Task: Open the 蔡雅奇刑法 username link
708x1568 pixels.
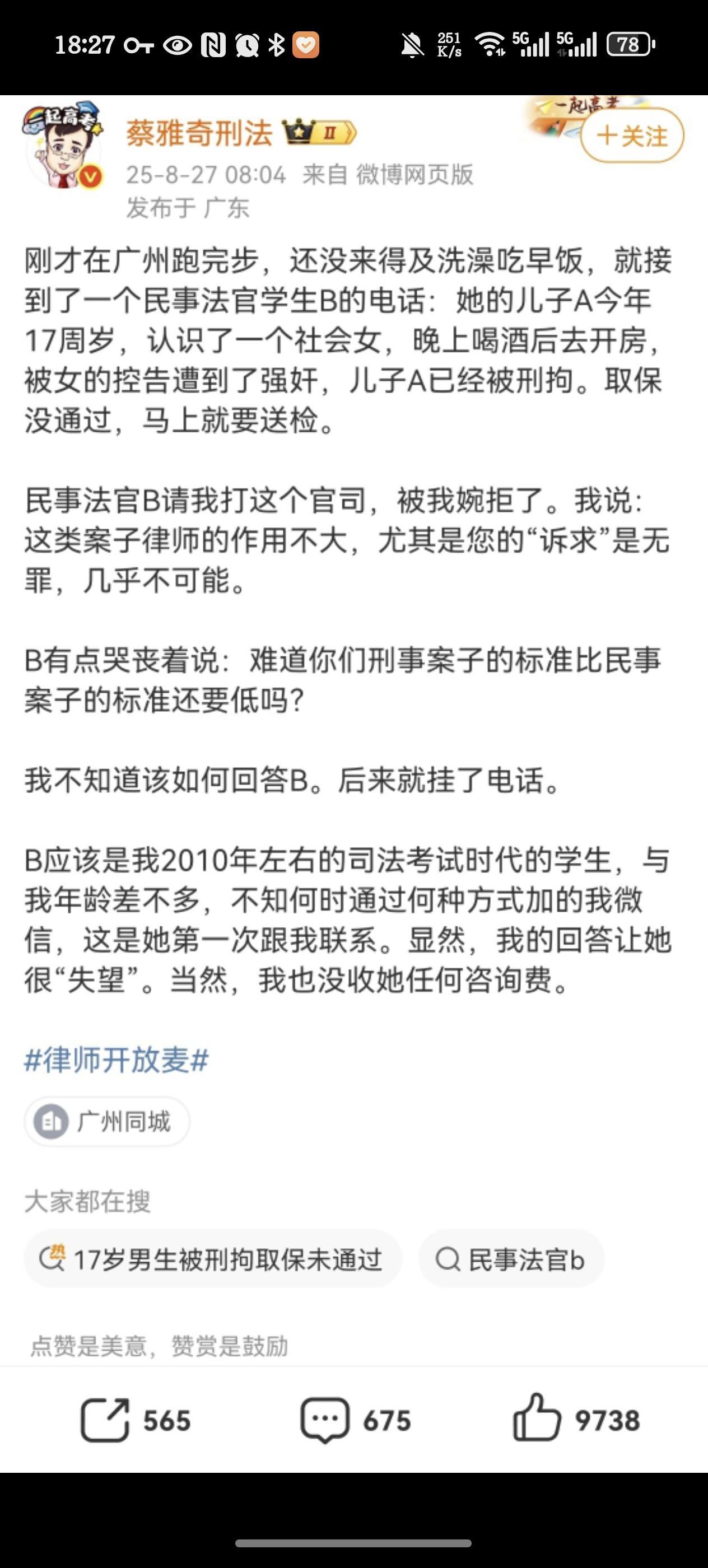Action: click(x=199, y=133)
